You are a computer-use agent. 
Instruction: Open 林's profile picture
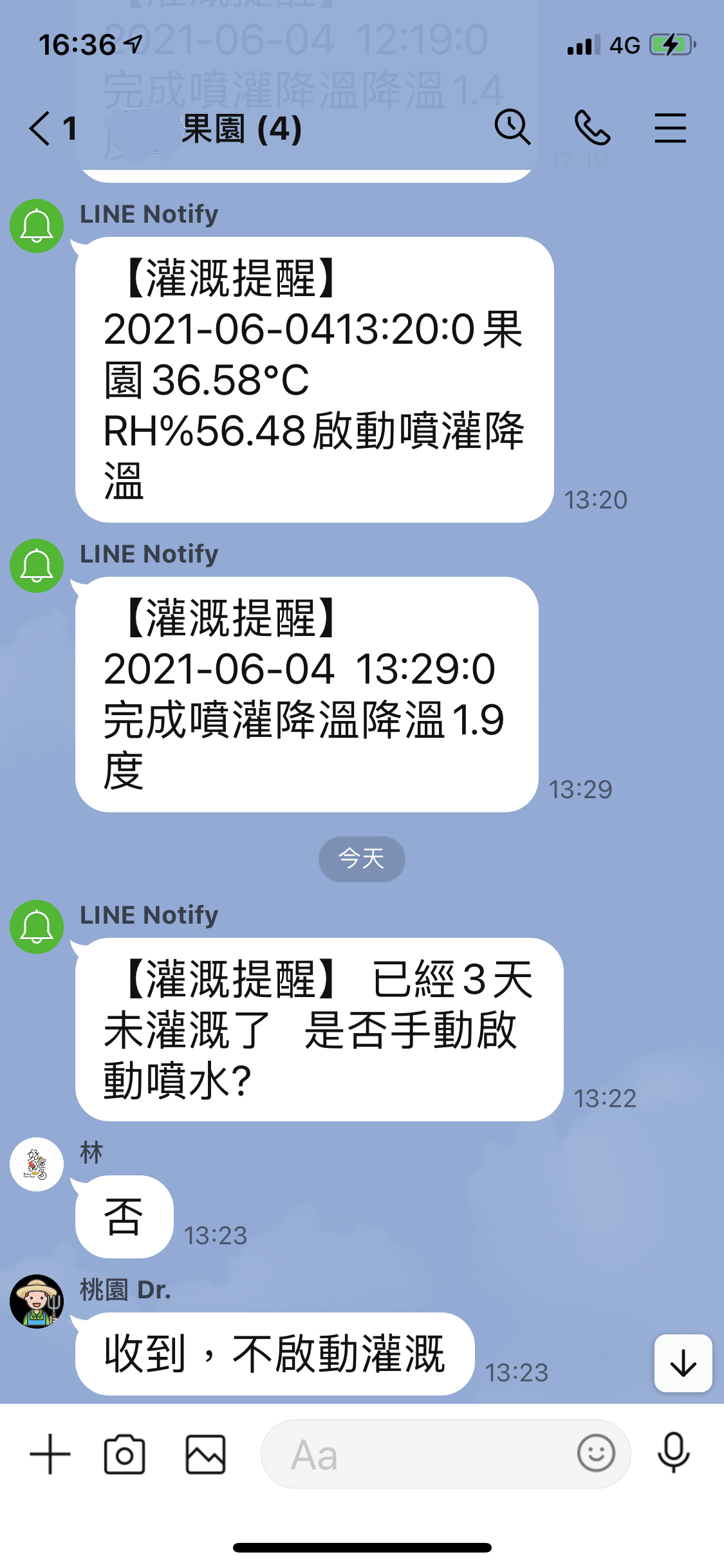[37, 1165]
